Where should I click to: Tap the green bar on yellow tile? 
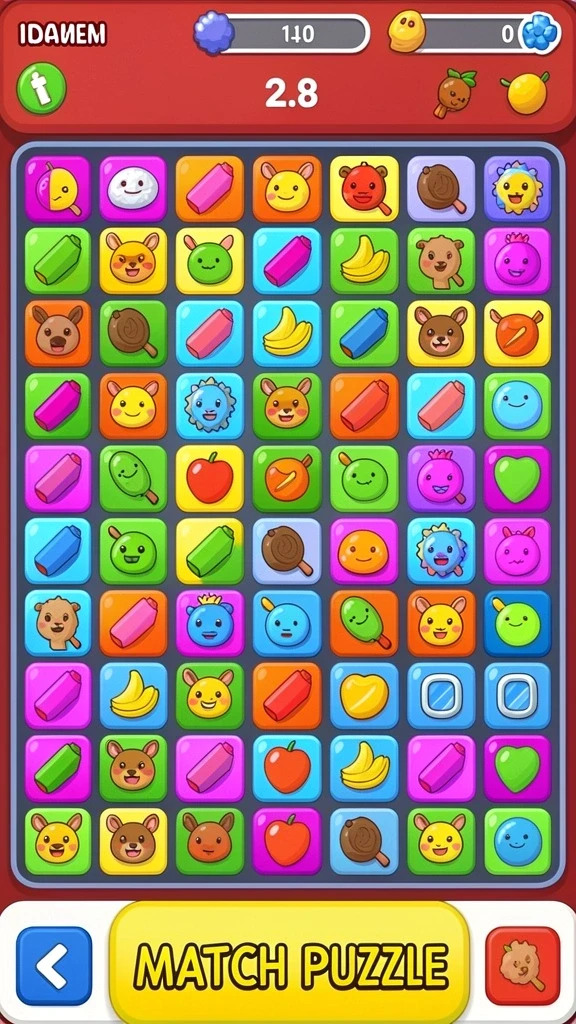click(210, 551)
